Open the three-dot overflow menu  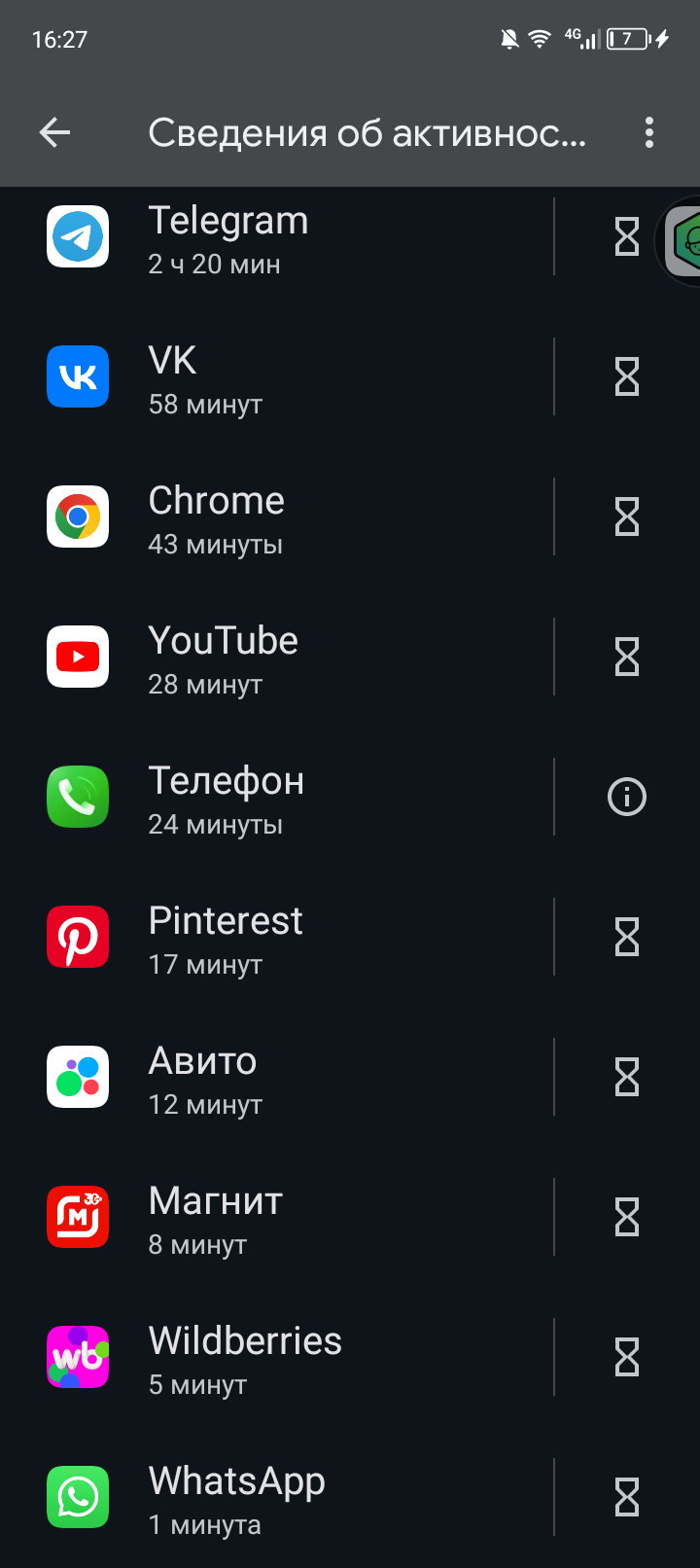[649, 132]
